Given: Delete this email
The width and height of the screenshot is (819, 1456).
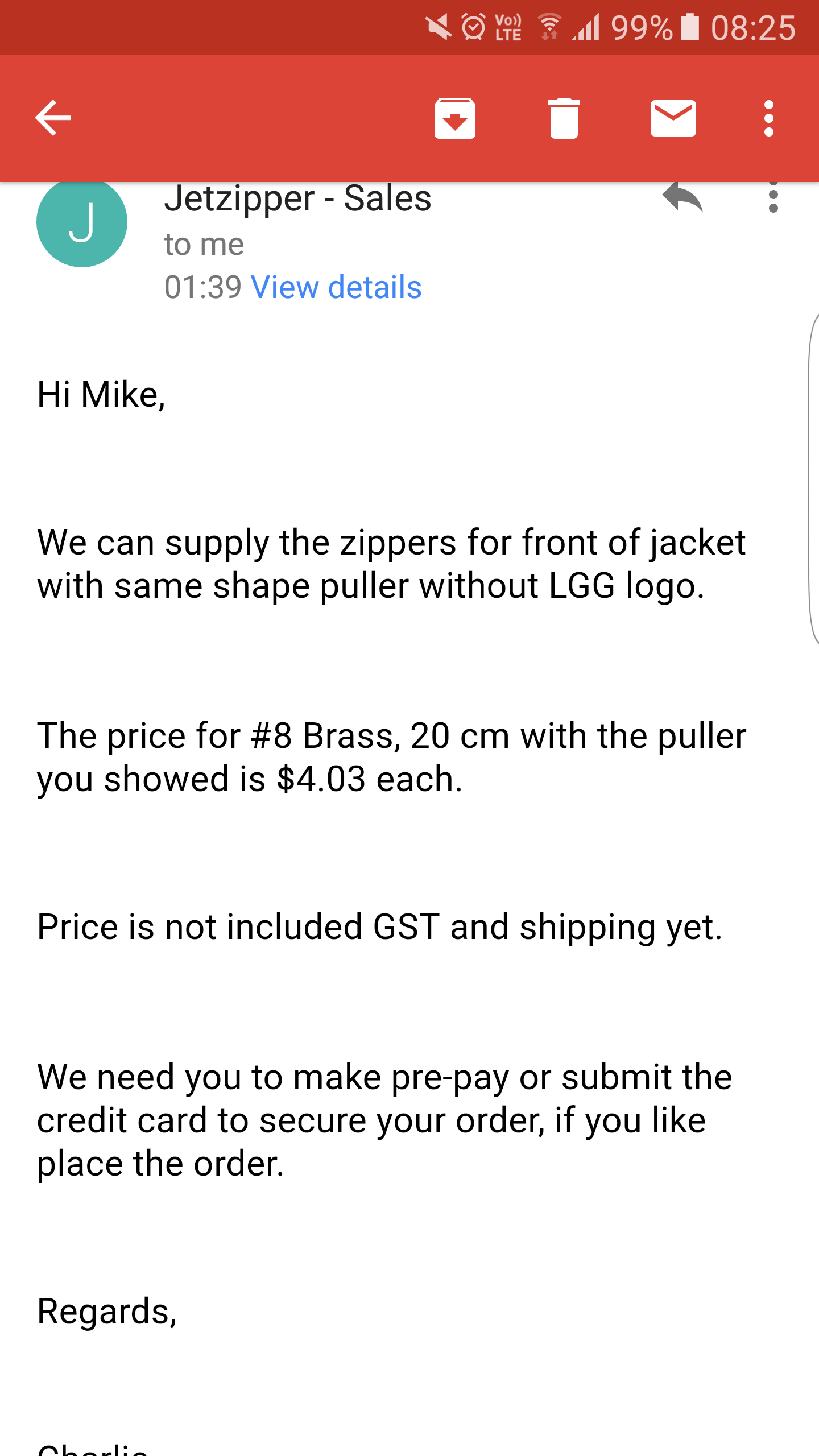Looking at the screenshot, I should click(564, 118).
